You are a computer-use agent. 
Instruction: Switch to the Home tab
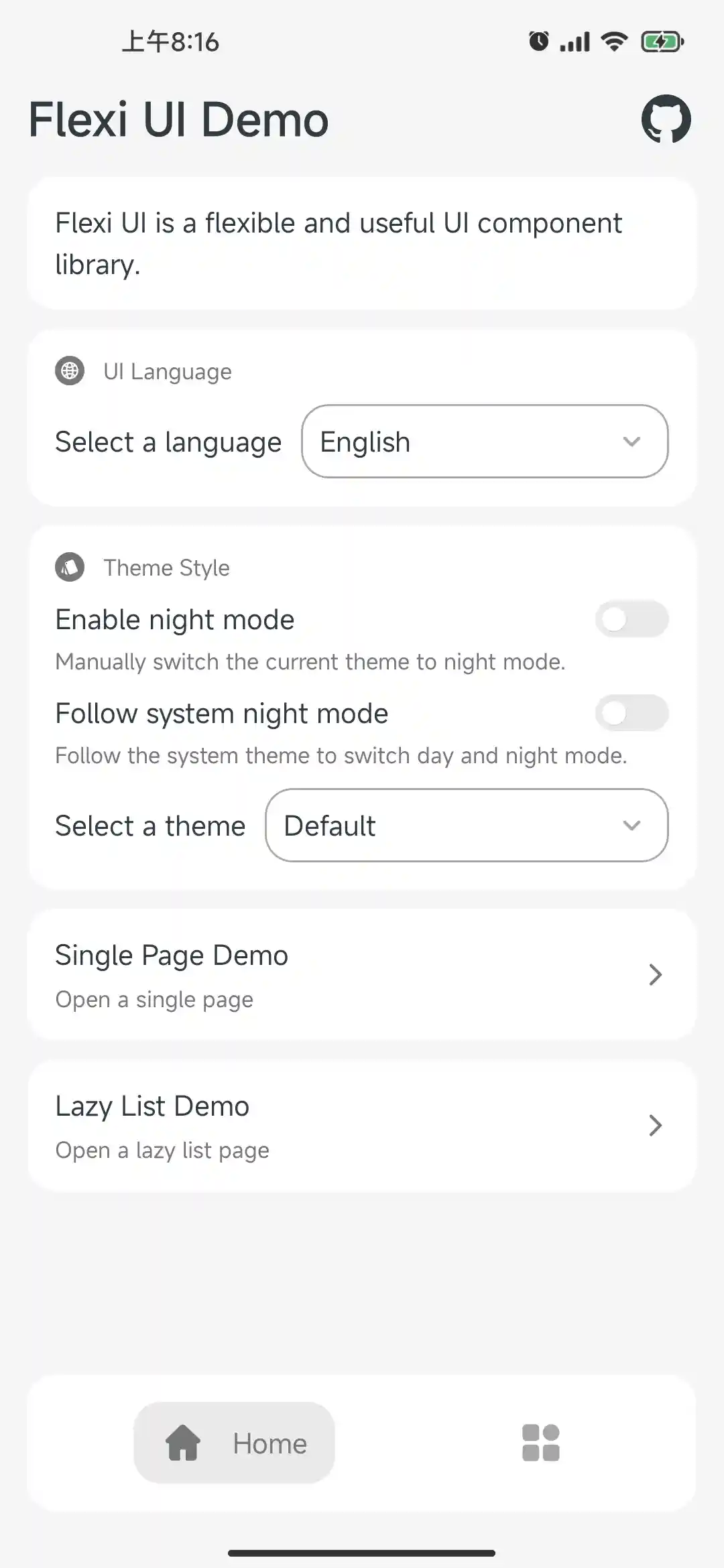coord(235,1443)
